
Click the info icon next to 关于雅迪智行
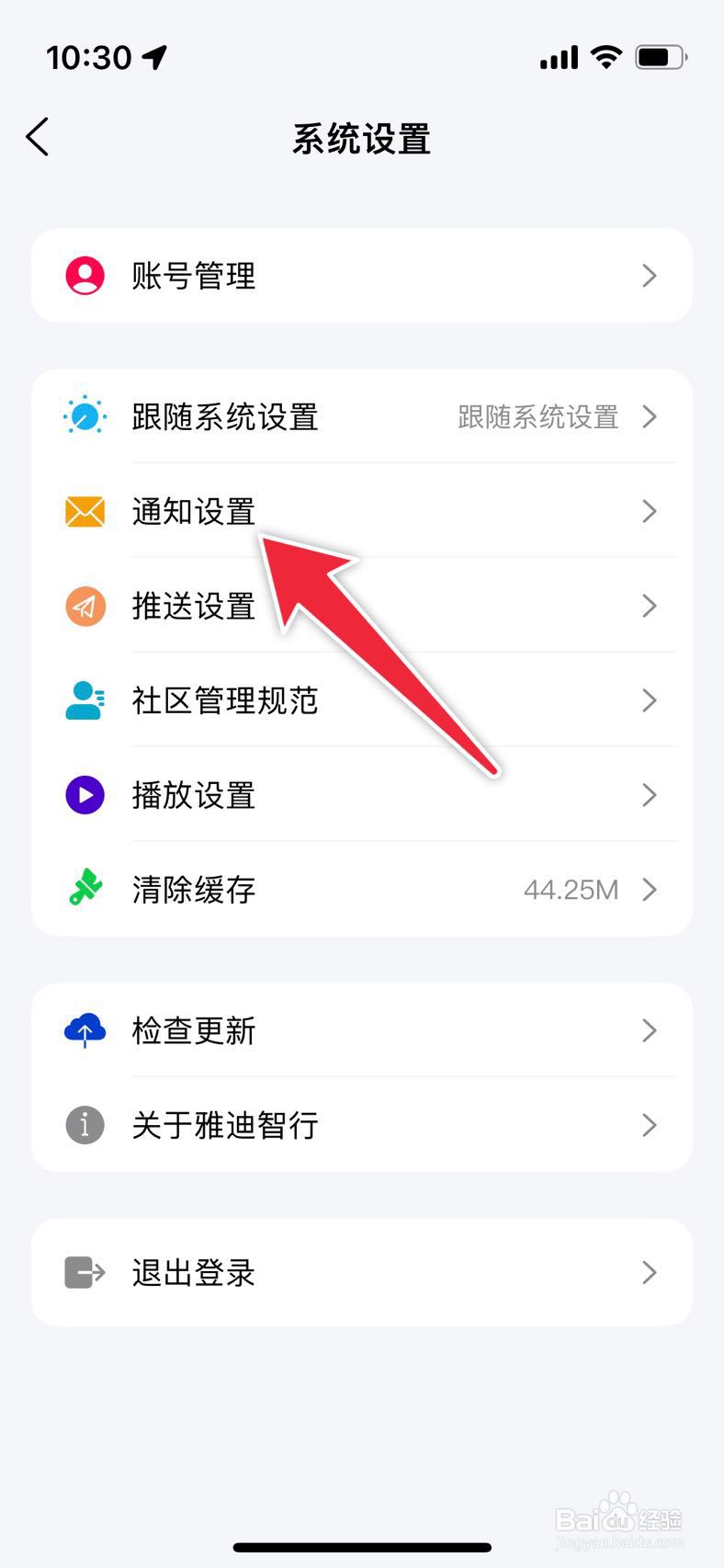(84, 1125)
